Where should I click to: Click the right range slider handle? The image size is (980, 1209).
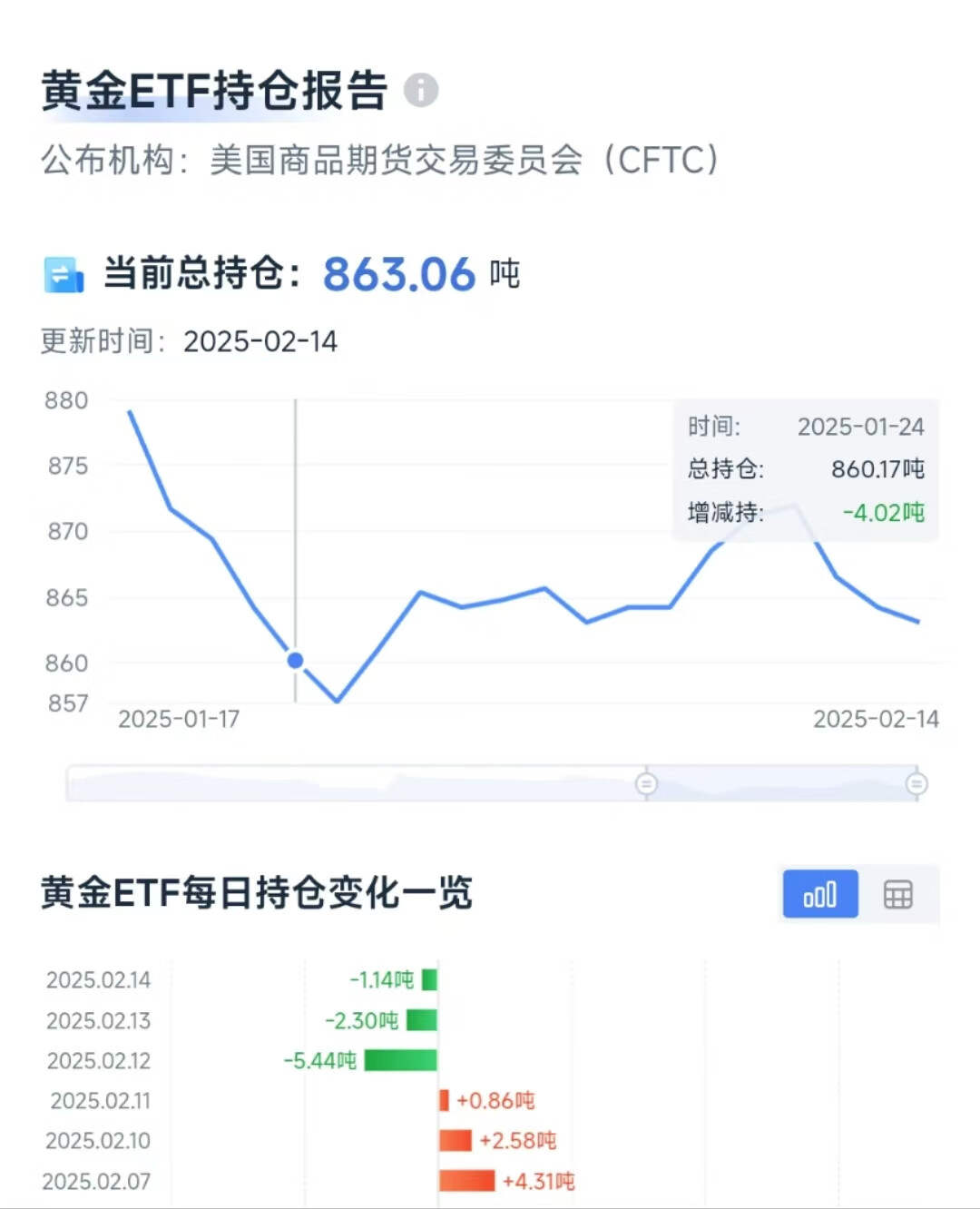coord(918,784)
